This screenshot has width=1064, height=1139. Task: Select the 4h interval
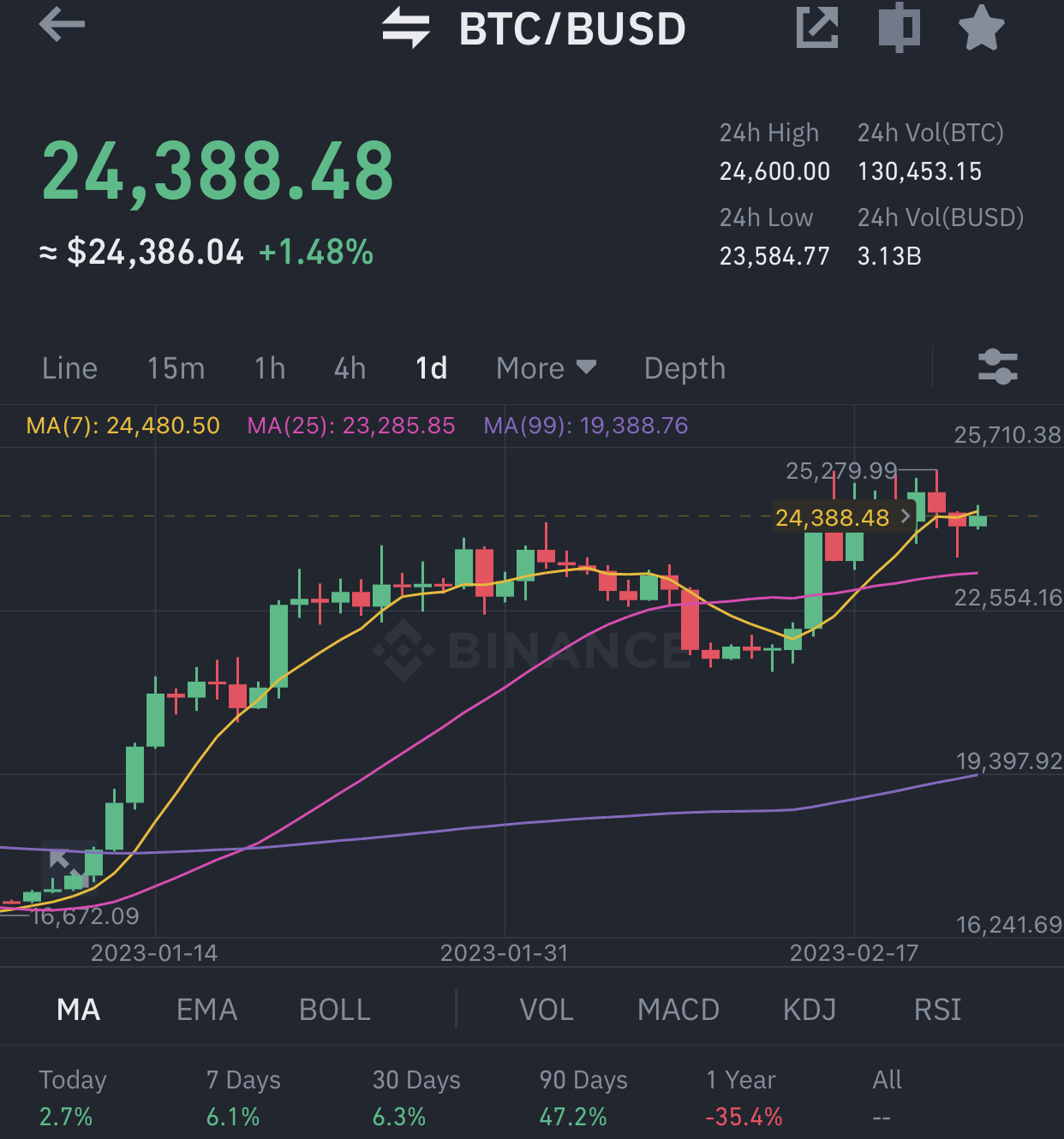pyautogui.click(x=350, y=368)
